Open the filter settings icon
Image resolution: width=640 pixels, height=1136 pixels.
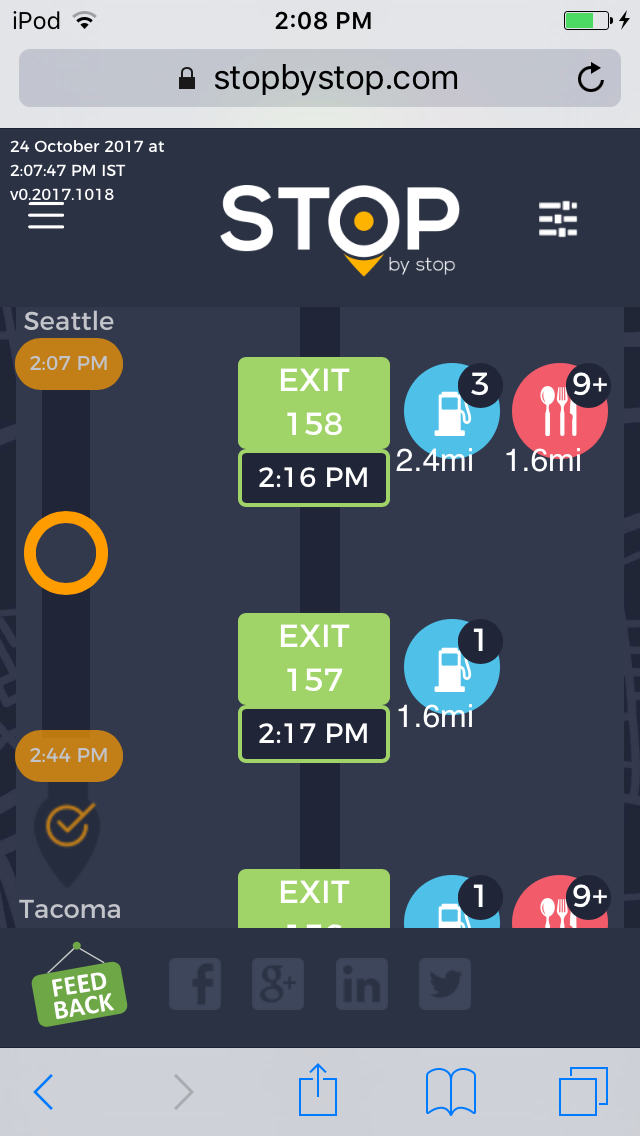point(558,219)
